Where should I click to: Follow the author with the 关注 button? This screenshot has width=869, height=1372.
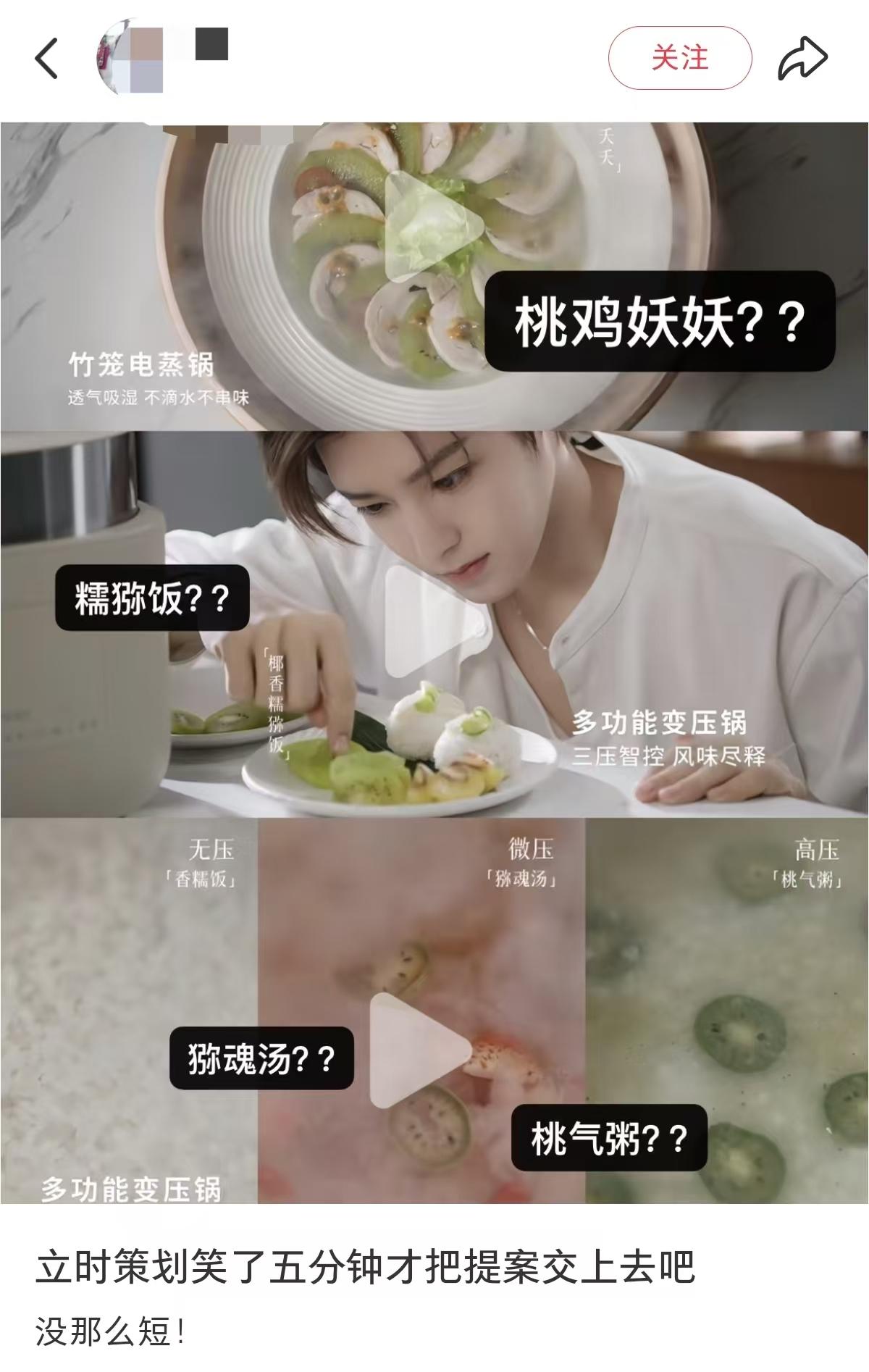point(679,58)
